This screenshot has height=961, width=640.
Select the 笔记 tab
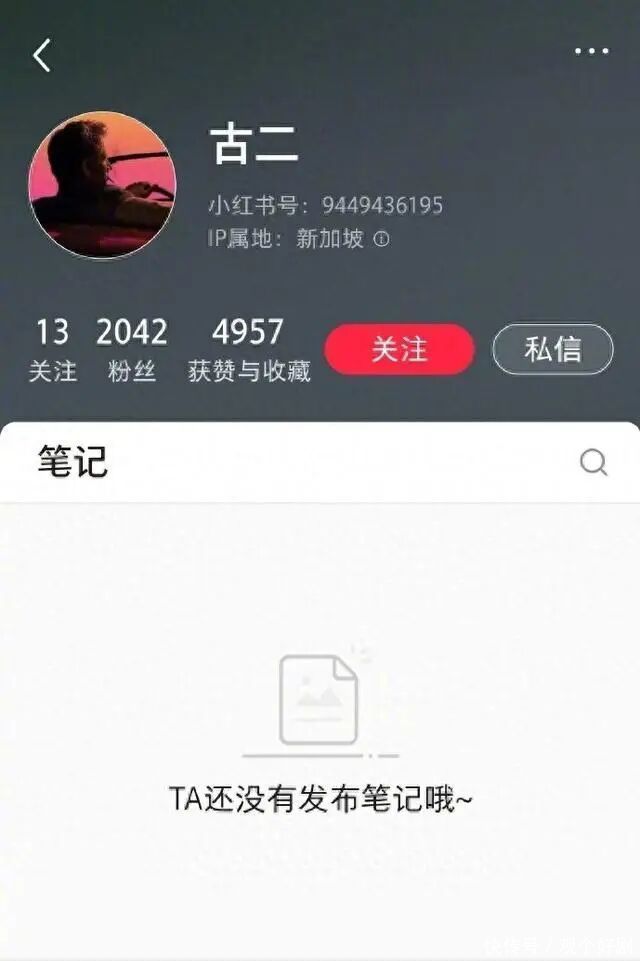pos(73,461)
